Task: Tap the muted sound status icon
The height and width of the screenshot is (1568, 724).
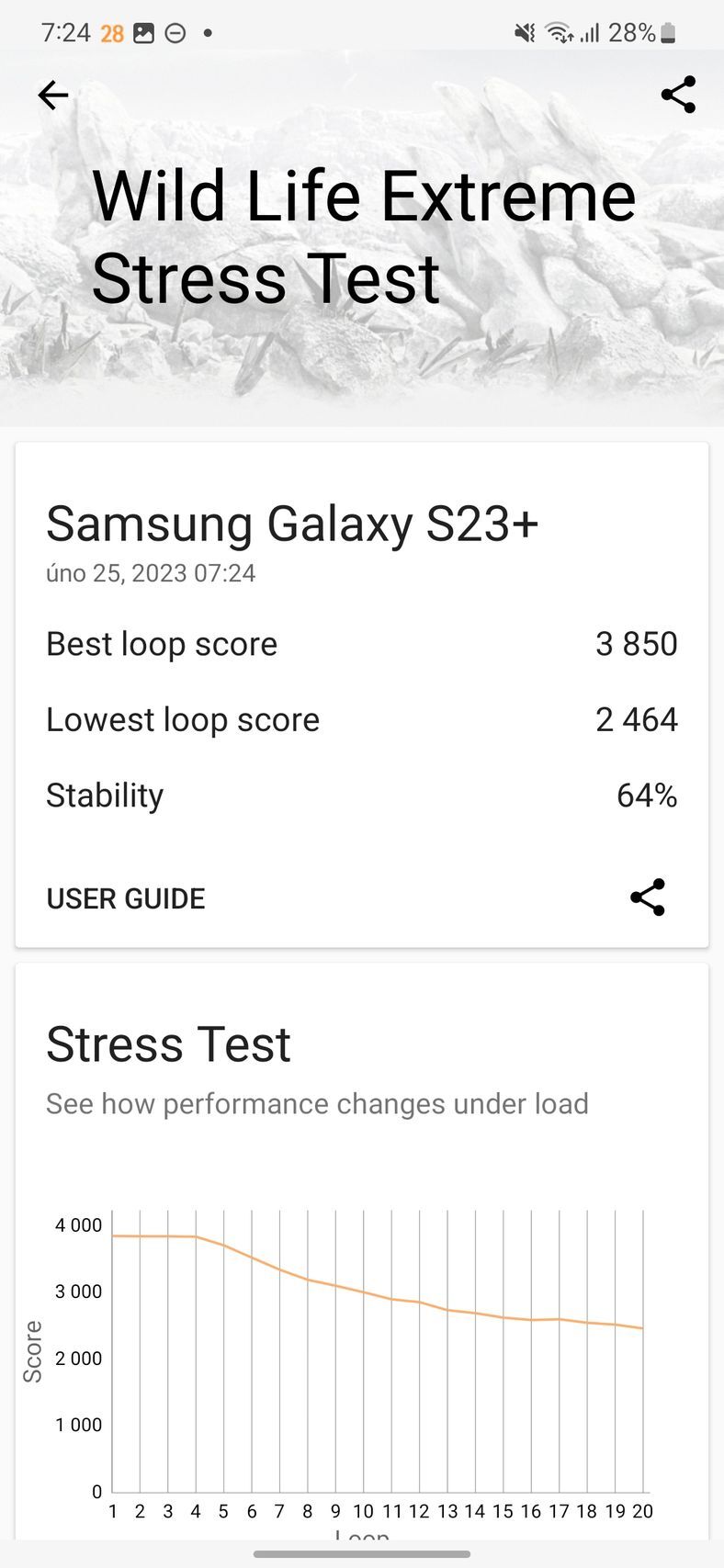Action: pyautogui.click(x=524, y=31)
